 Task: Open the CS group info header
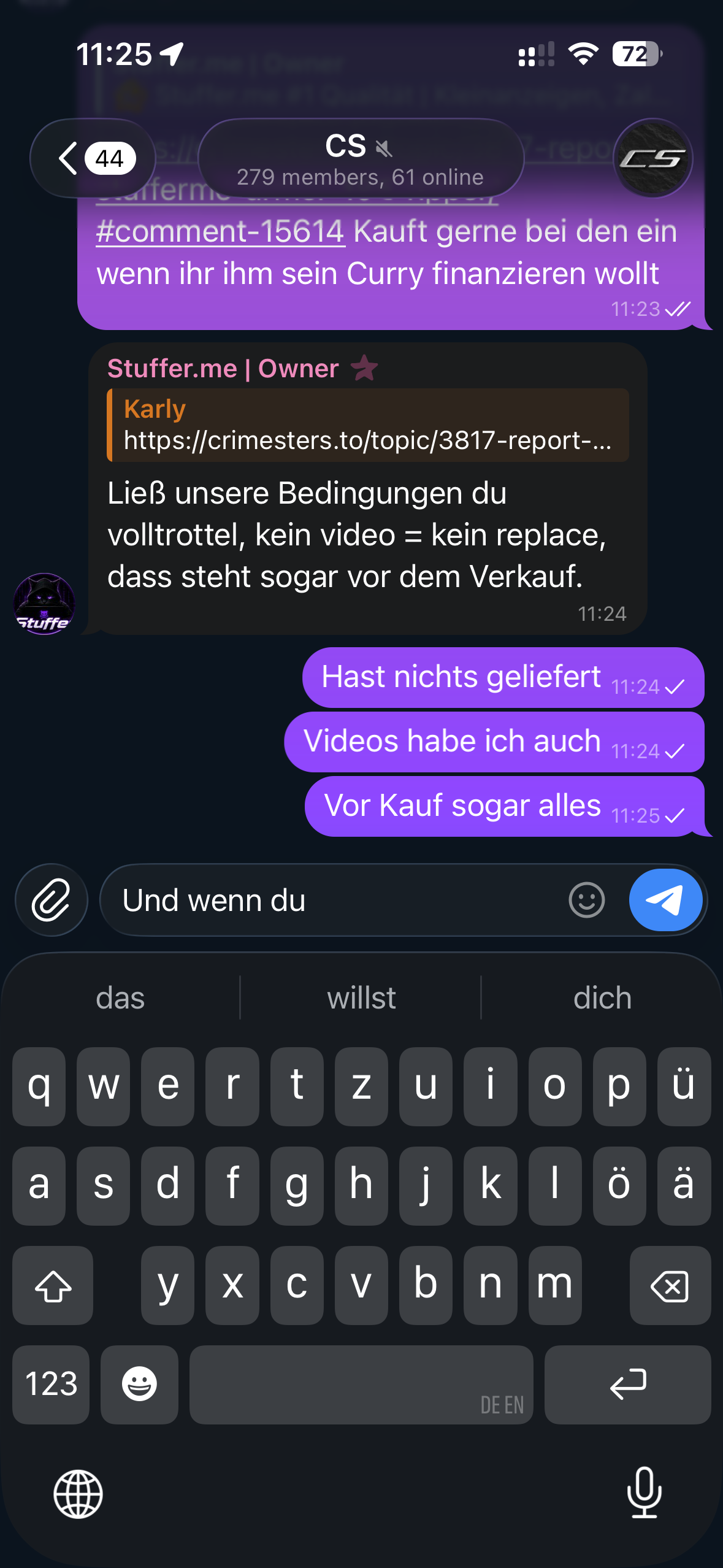[361, 158]
